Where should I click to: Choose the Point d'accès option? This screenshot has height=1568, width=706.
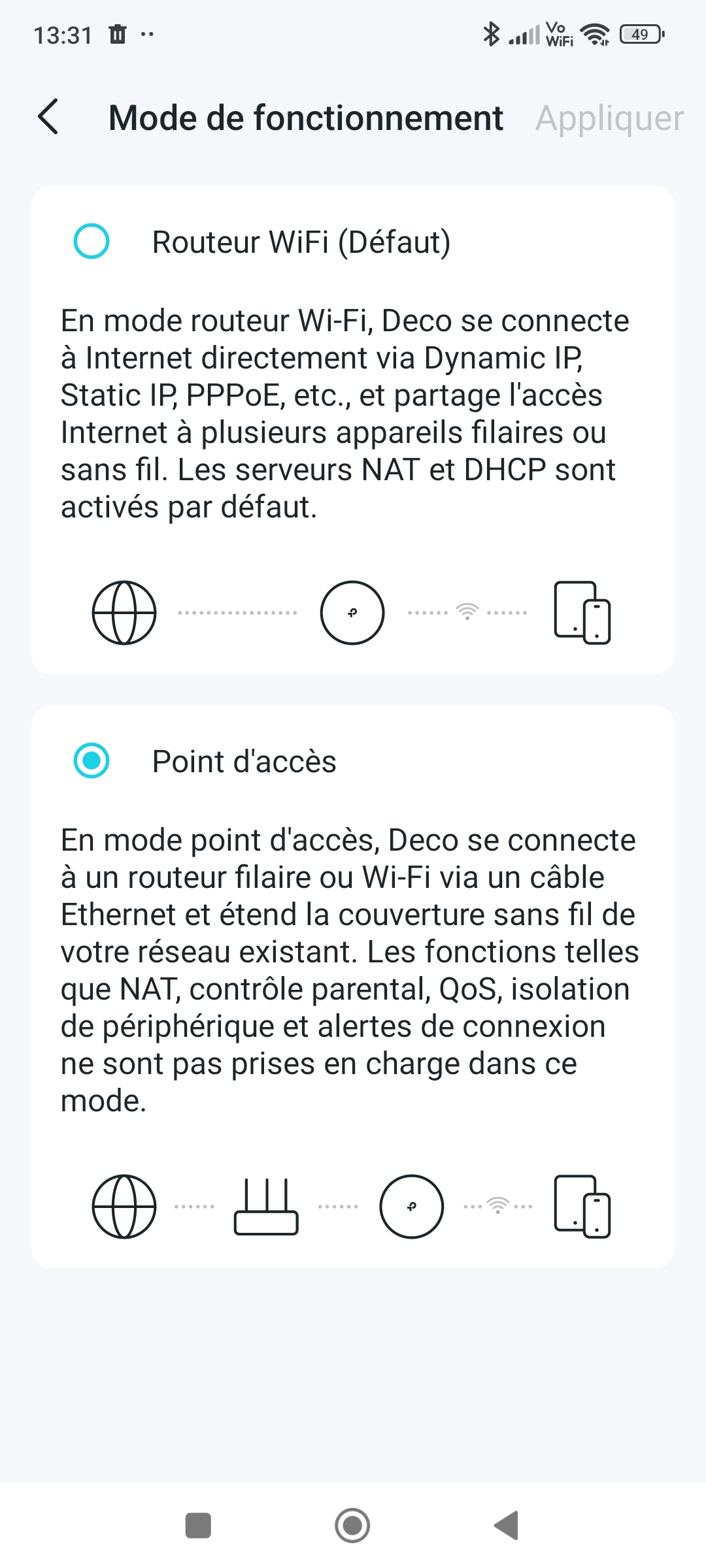pyautogui.click(x=92, y=761)
